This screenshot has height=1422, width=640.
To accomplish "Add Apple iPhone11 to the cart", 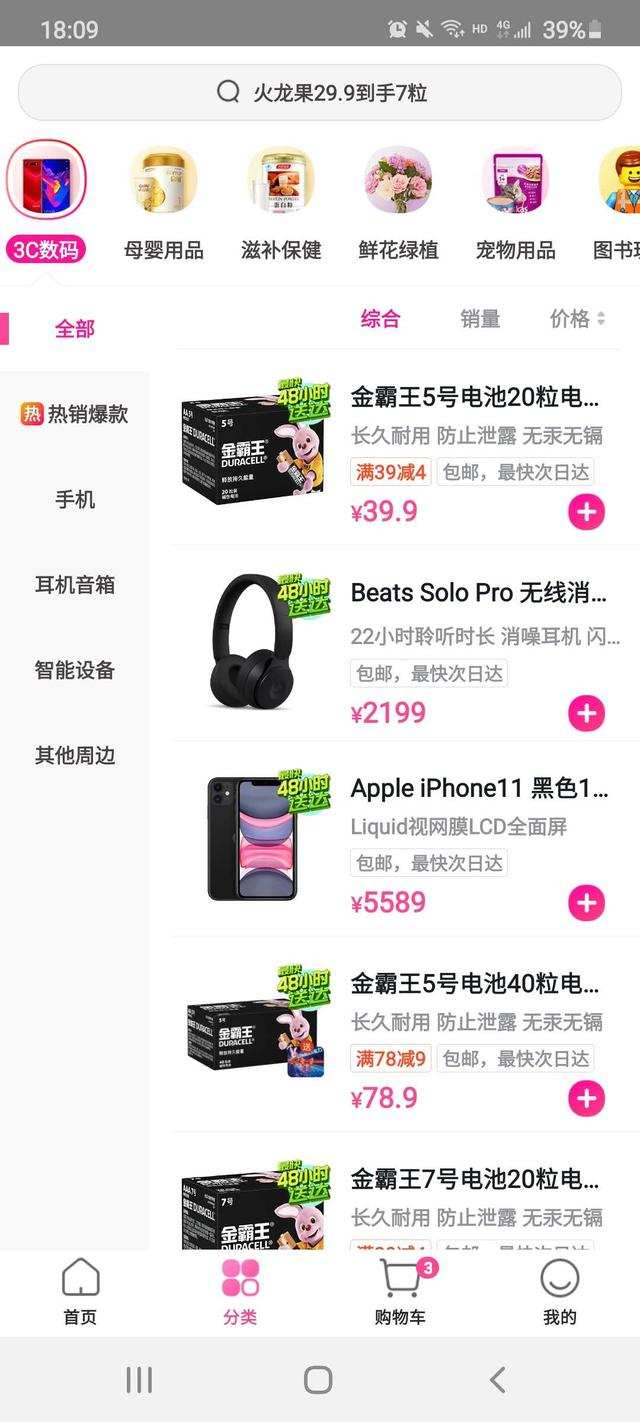I will pos(586,903).
